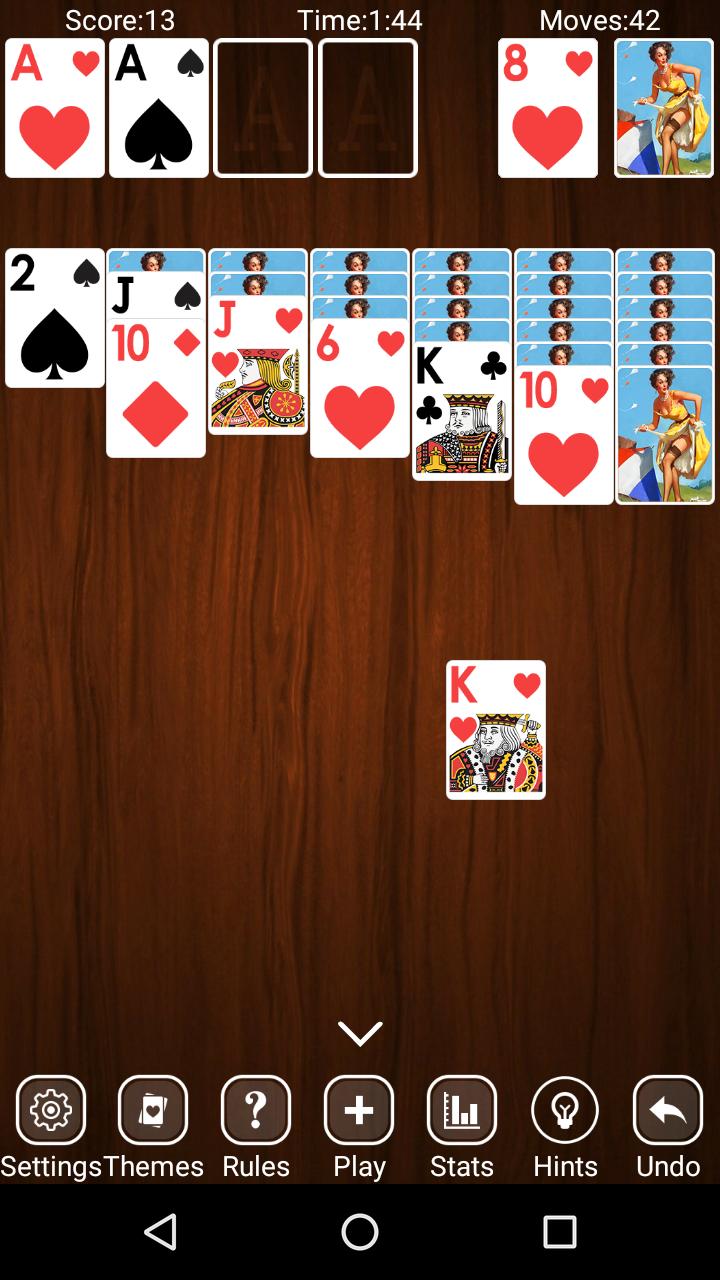Draw a card from the stock pile
The width and height of the screenshot is (720, 1280).
(x=664, y=108)
